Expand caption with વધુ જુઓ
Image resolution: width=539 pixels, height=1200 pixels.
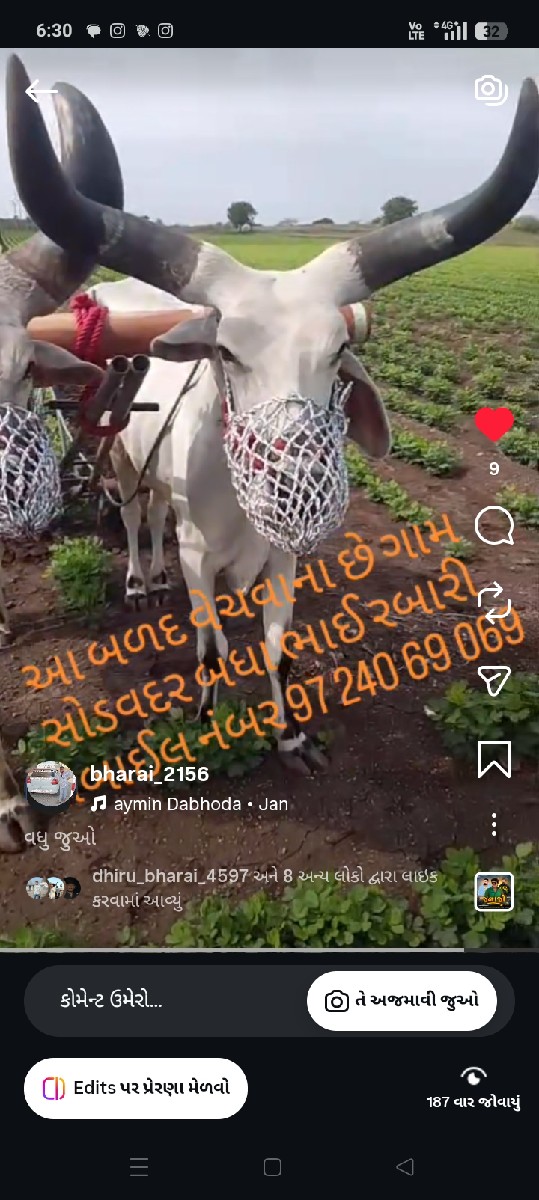point(61,835)
